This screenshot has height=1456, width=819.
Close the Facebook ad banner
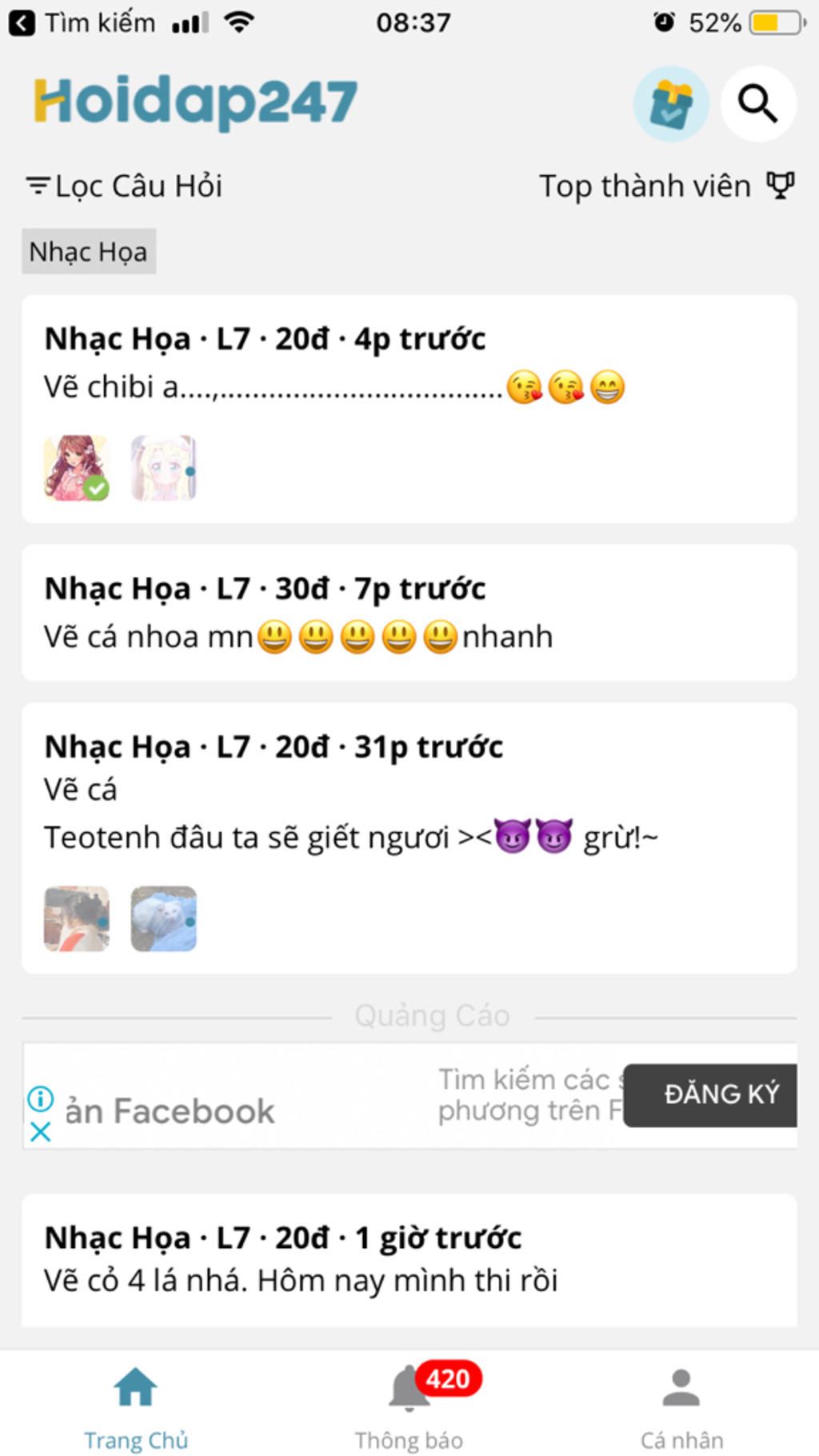40,1131
